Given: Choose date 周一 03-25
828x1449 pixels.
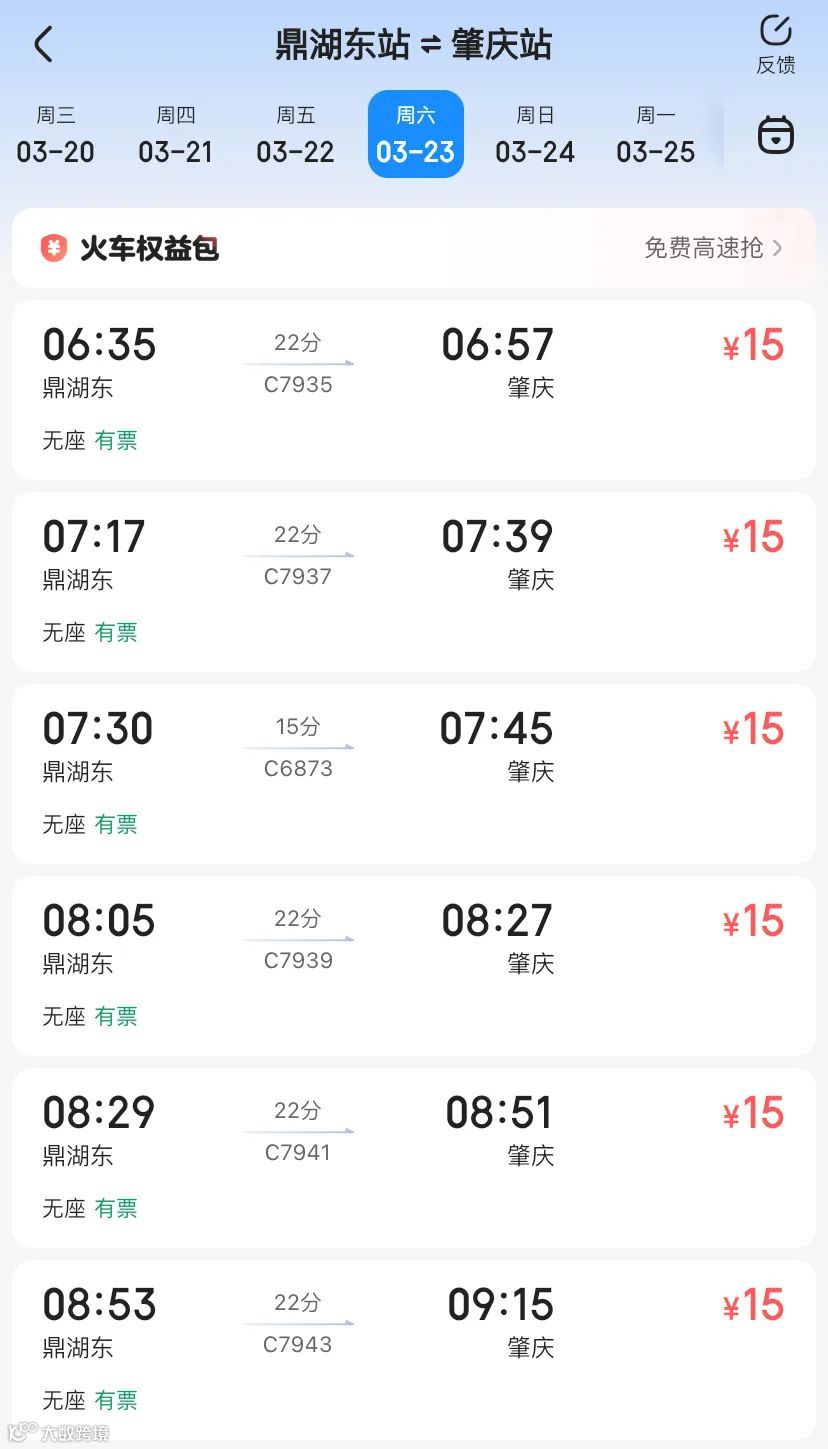Looking at the screenshot, I should click(x=655, y=135).
